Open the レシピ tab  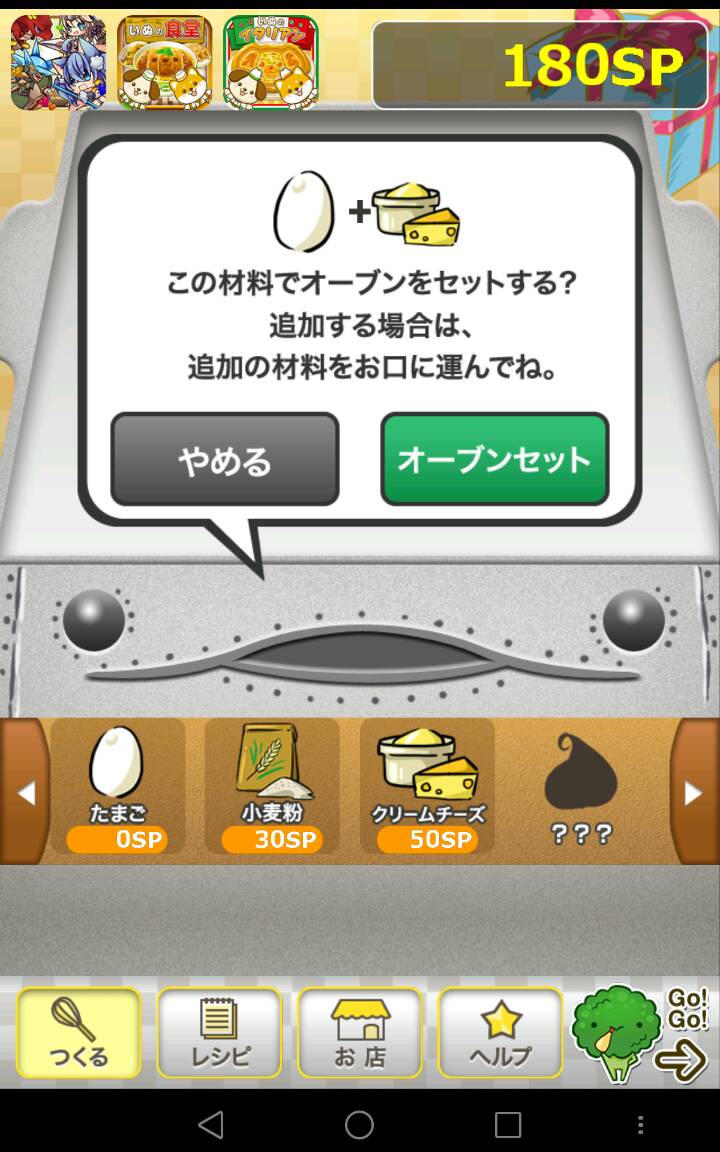pos(220,1032)
